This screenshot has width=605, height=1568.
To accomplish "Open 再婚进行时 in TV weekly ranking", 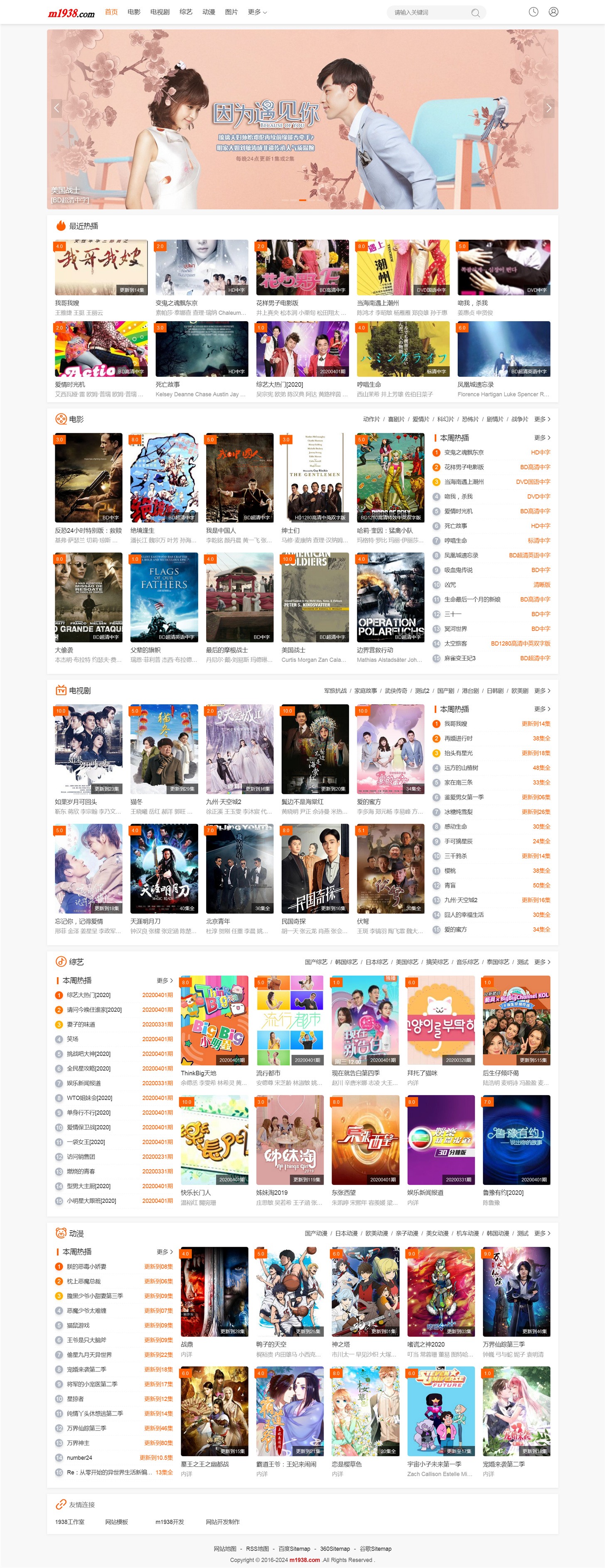I will (458, 738).
